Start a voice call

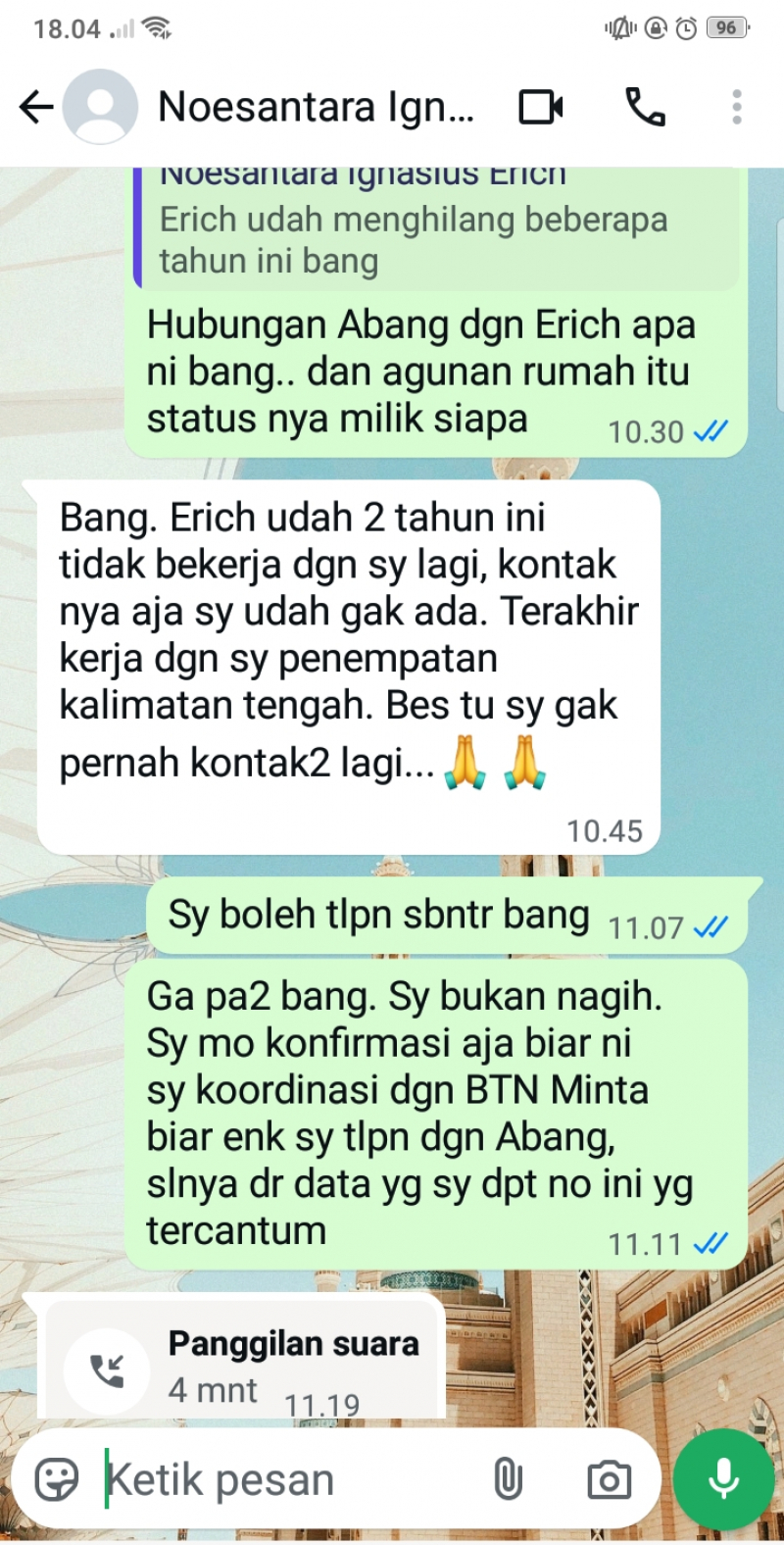(645, 107)
